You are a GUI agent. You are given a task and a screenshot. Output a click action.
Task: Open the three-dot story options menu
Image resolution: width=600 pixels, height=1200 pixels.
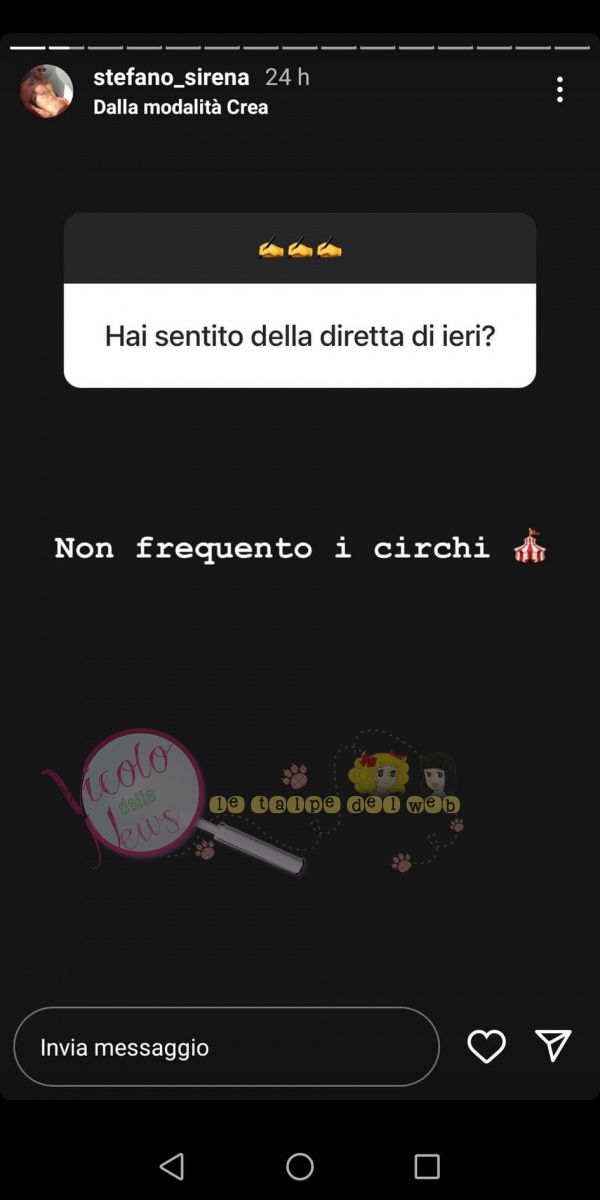(x=559, y=89)
